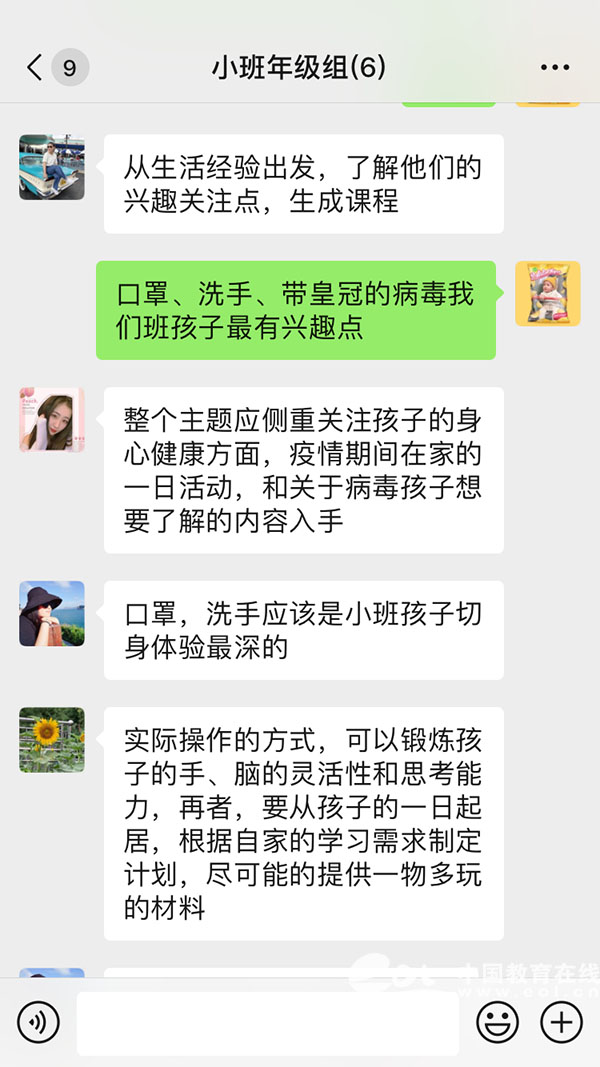Tap the message text field
The width and height of the screenshot is (600, 1067).
point(268,1022)
